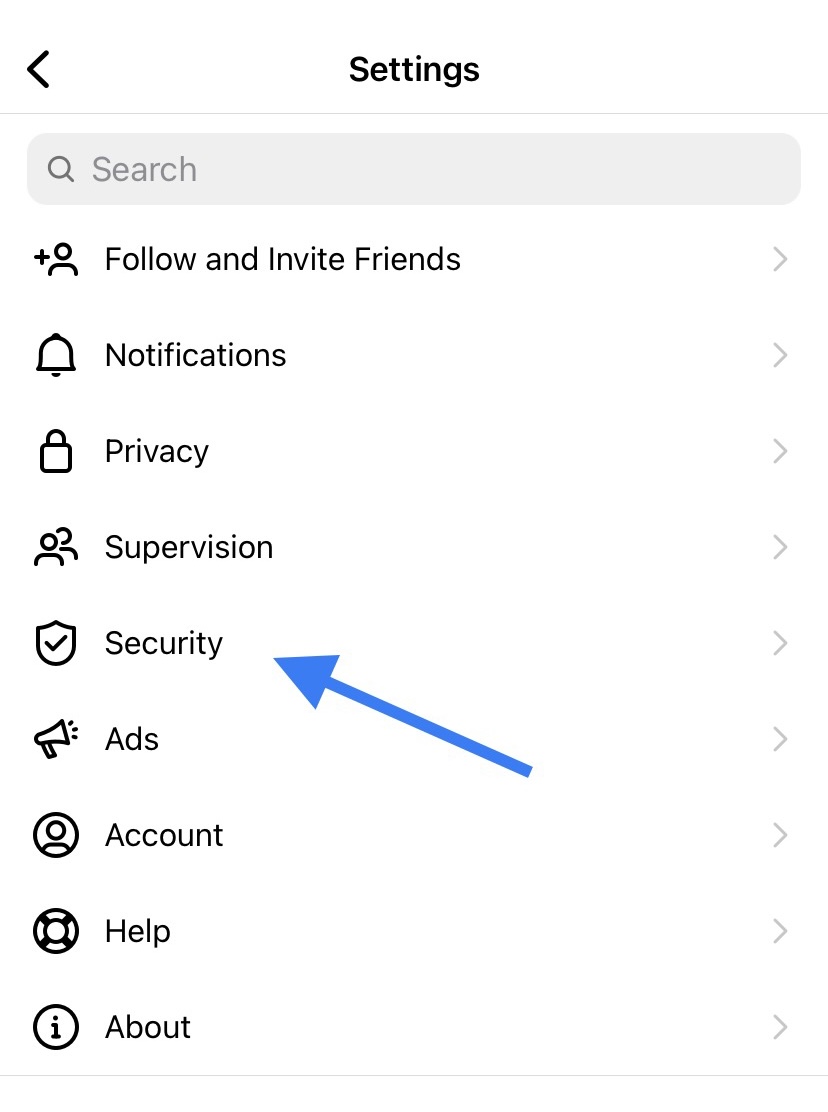Screen dimensions: 828x1112
Task: Click the About info icon
Action: (x=56, y=1027)
